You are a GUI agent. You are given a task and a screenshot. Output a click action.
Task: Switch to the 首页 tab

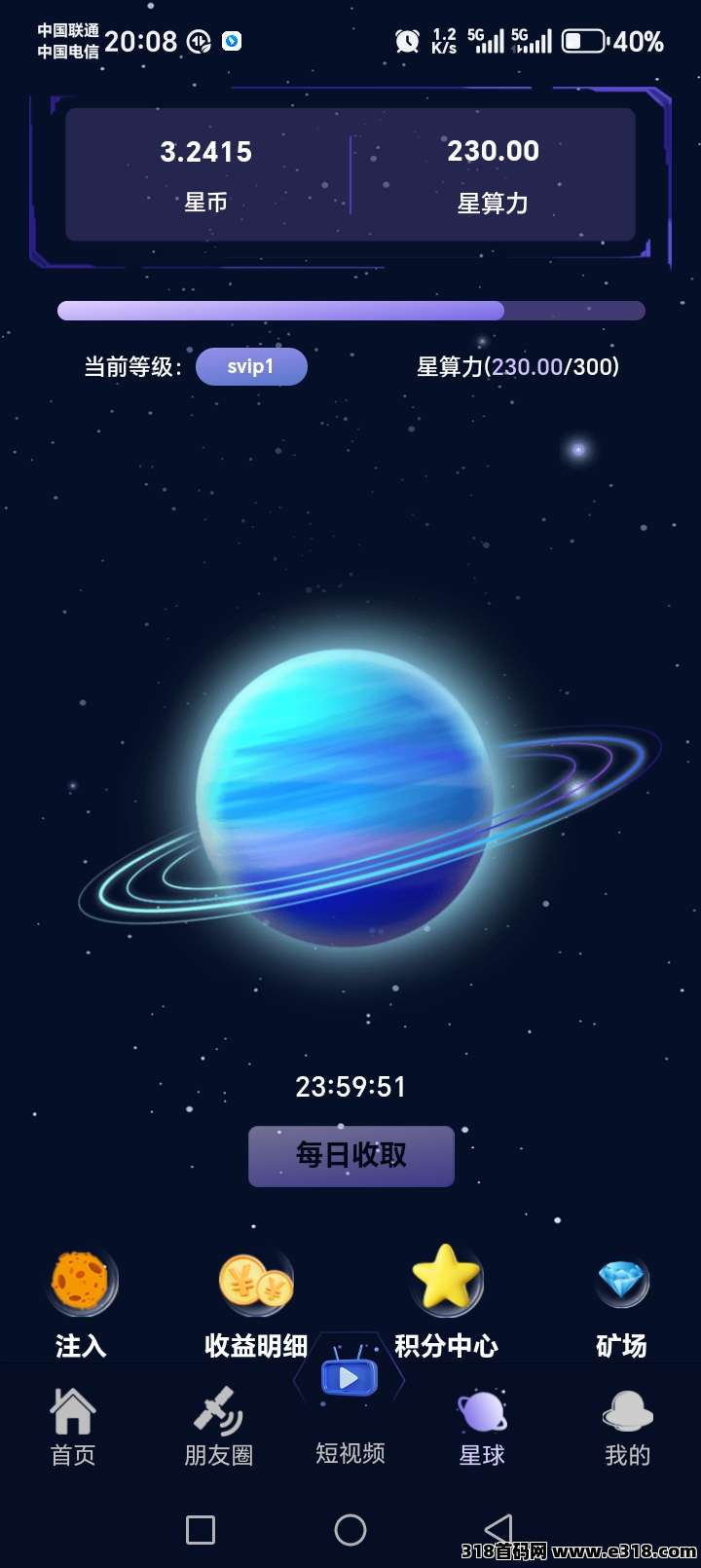73,1427
